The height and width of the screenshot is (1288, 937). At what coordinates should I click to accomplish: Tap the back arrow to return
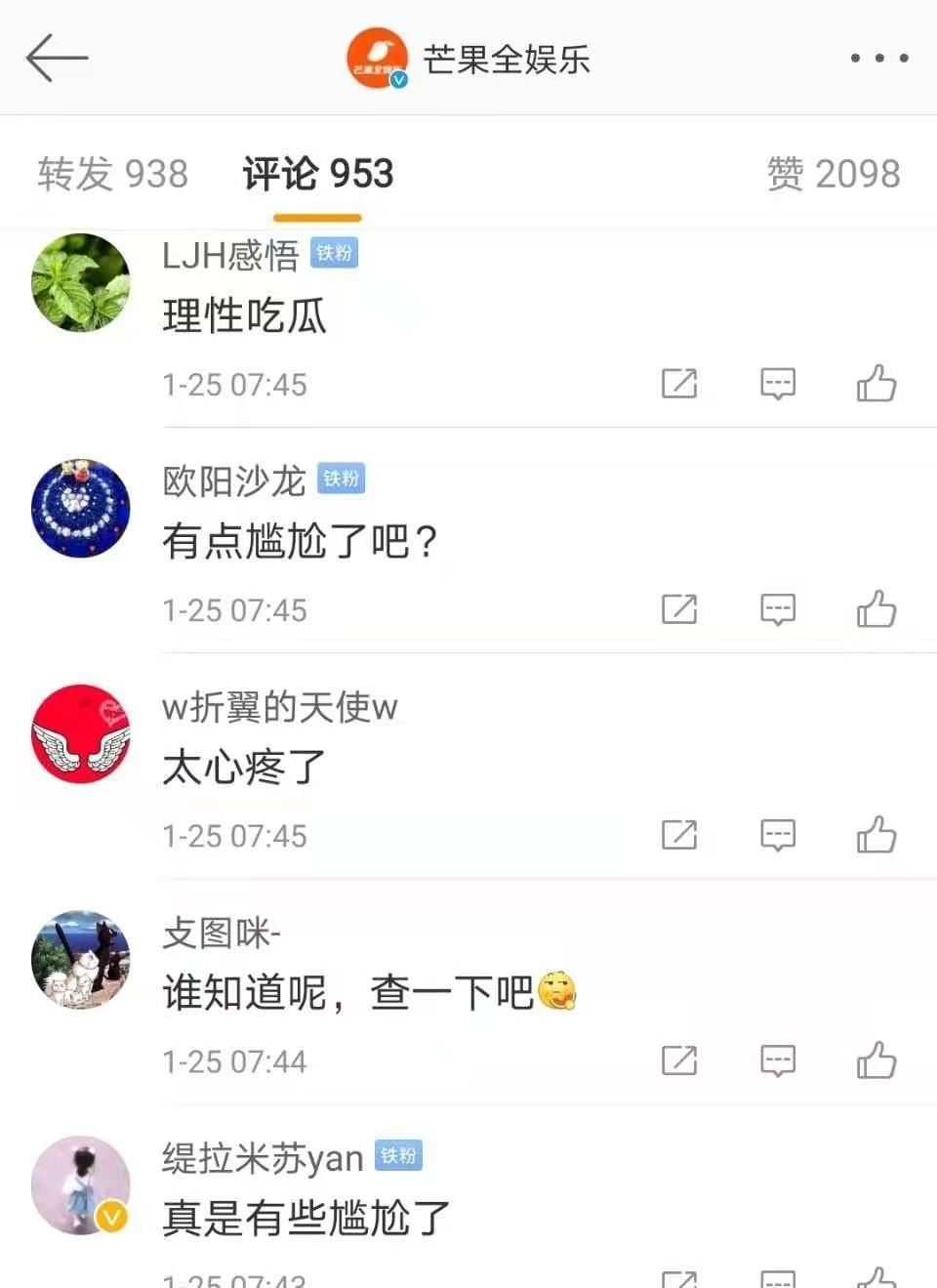(56, 56)
